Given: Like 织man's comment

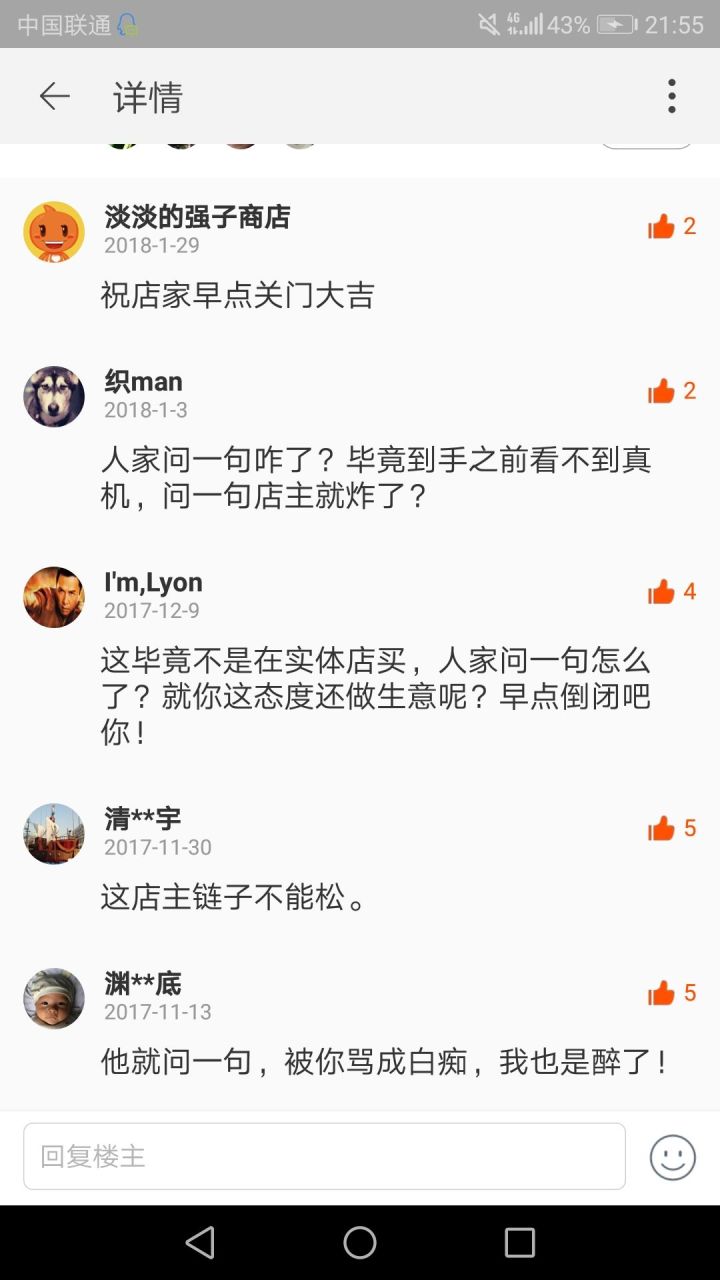Looking at the screenshot, I should pyautogui.click(x=662, y=391).
